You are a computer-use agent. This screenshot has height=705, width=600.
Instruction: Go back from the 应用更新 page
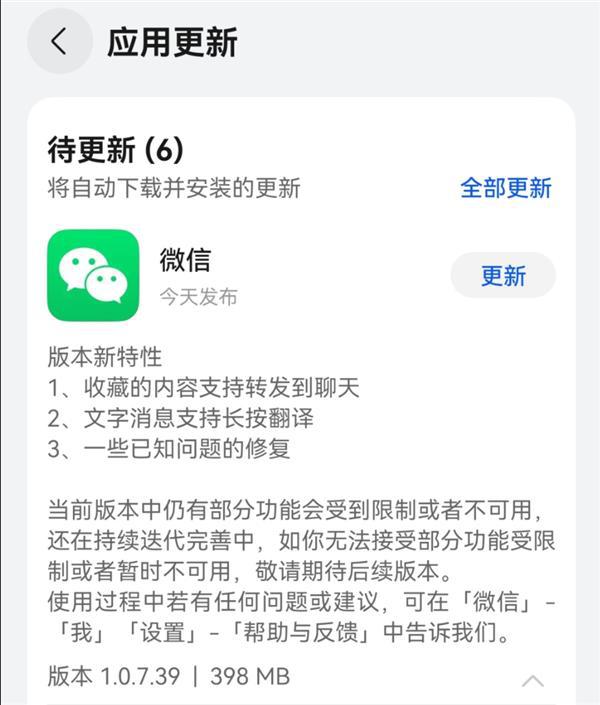59,42
